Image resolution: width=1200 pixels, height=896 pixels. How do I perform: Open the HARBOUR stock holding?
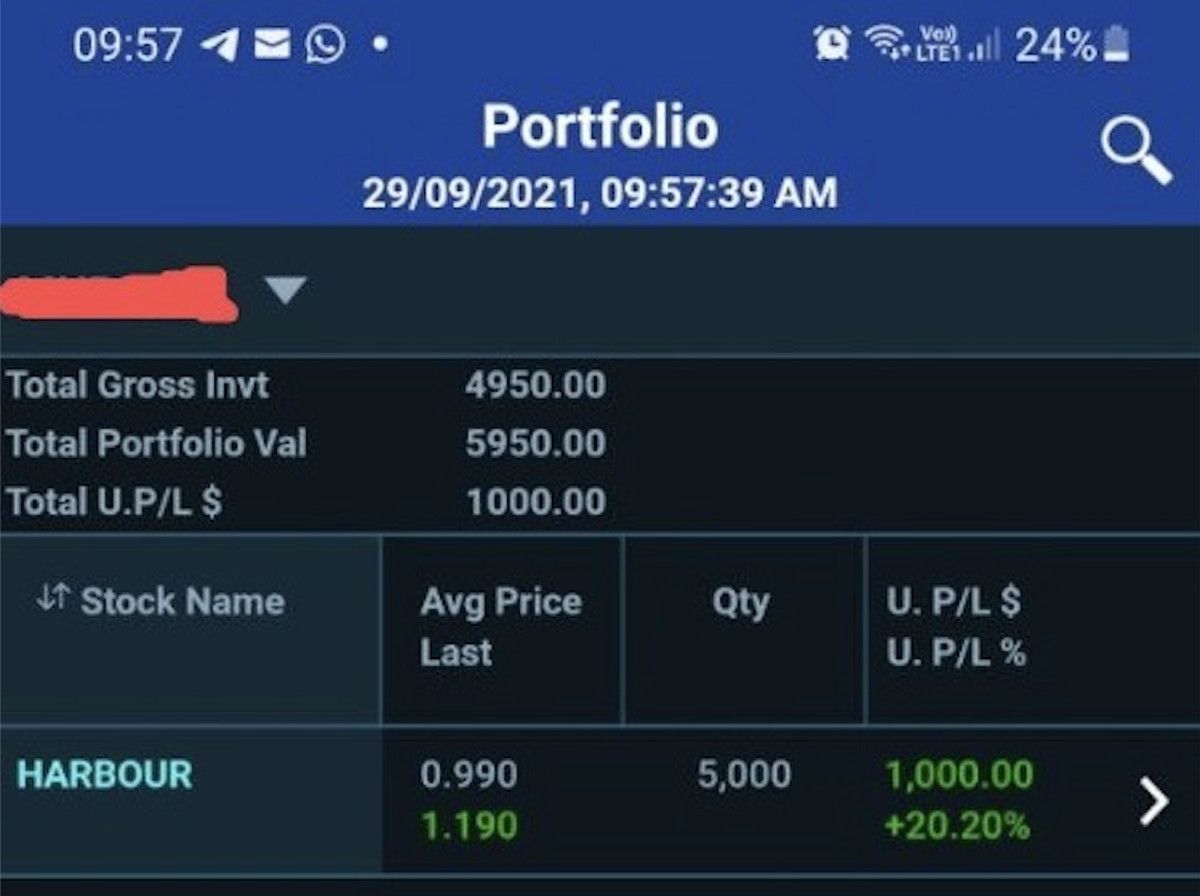pyautogui.click(x=105, y=775)
